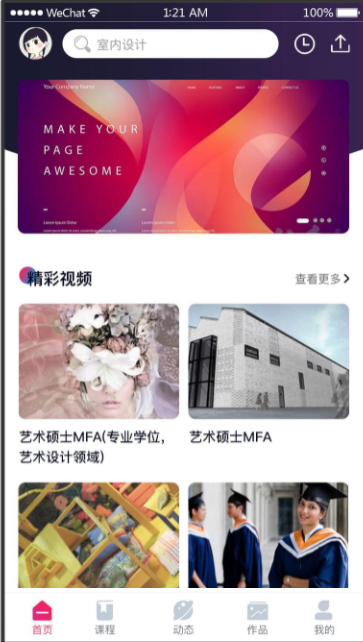Tap the upload share icon
Image resolution: width=363 pixels, height=642 pixels.
(340, 44)
